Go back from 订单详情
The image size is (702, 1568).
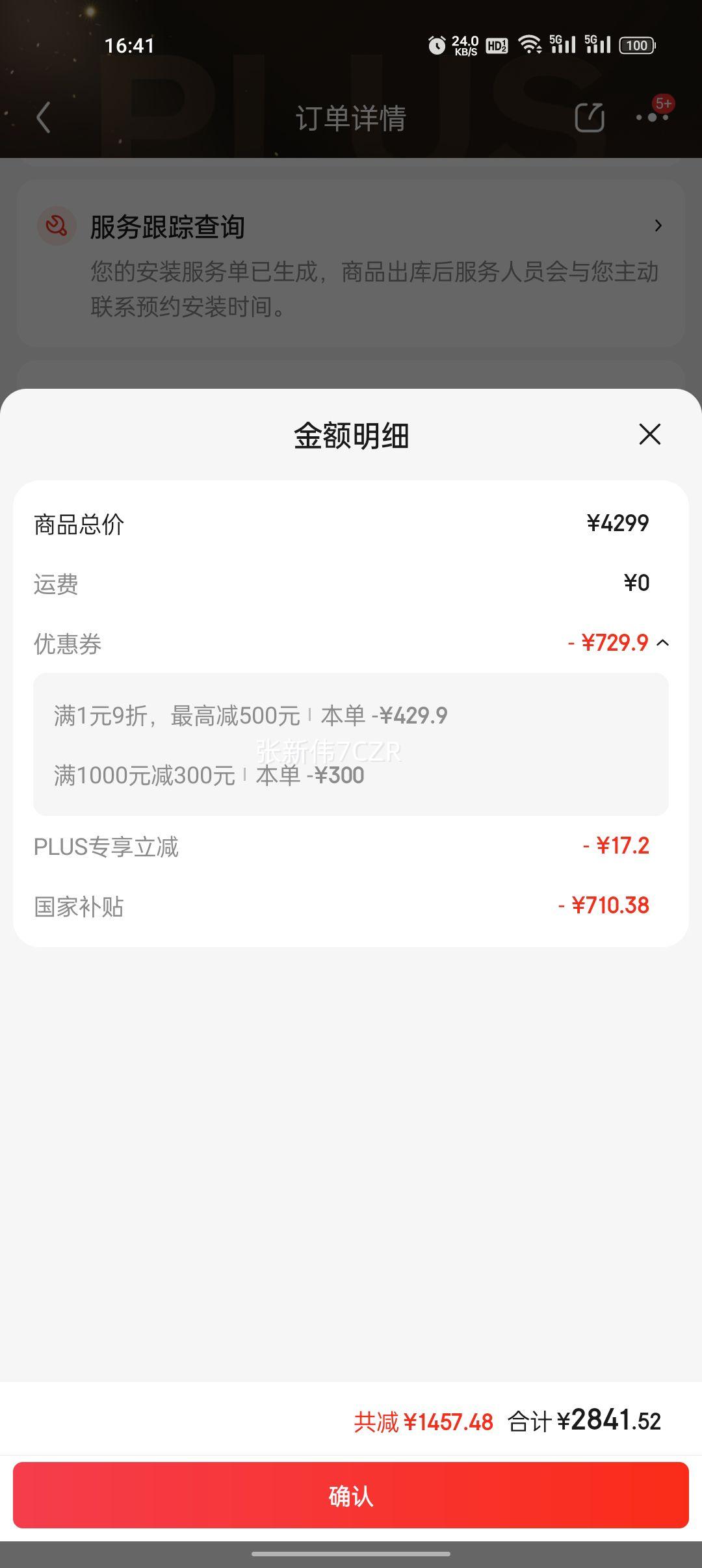tap(44, 118)
